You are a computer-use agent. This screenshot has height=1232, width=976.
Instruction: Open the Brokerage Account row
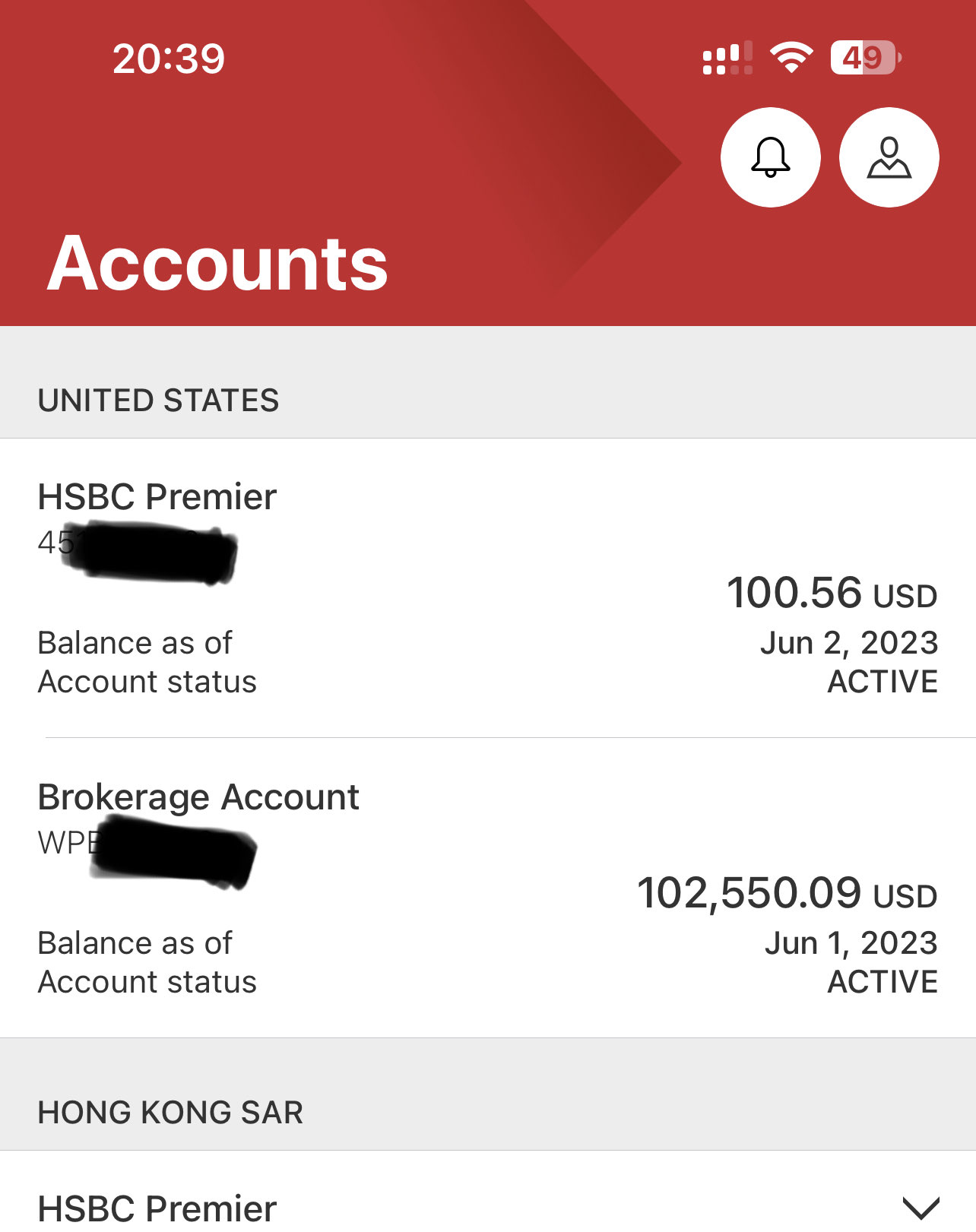coord(487,888)
